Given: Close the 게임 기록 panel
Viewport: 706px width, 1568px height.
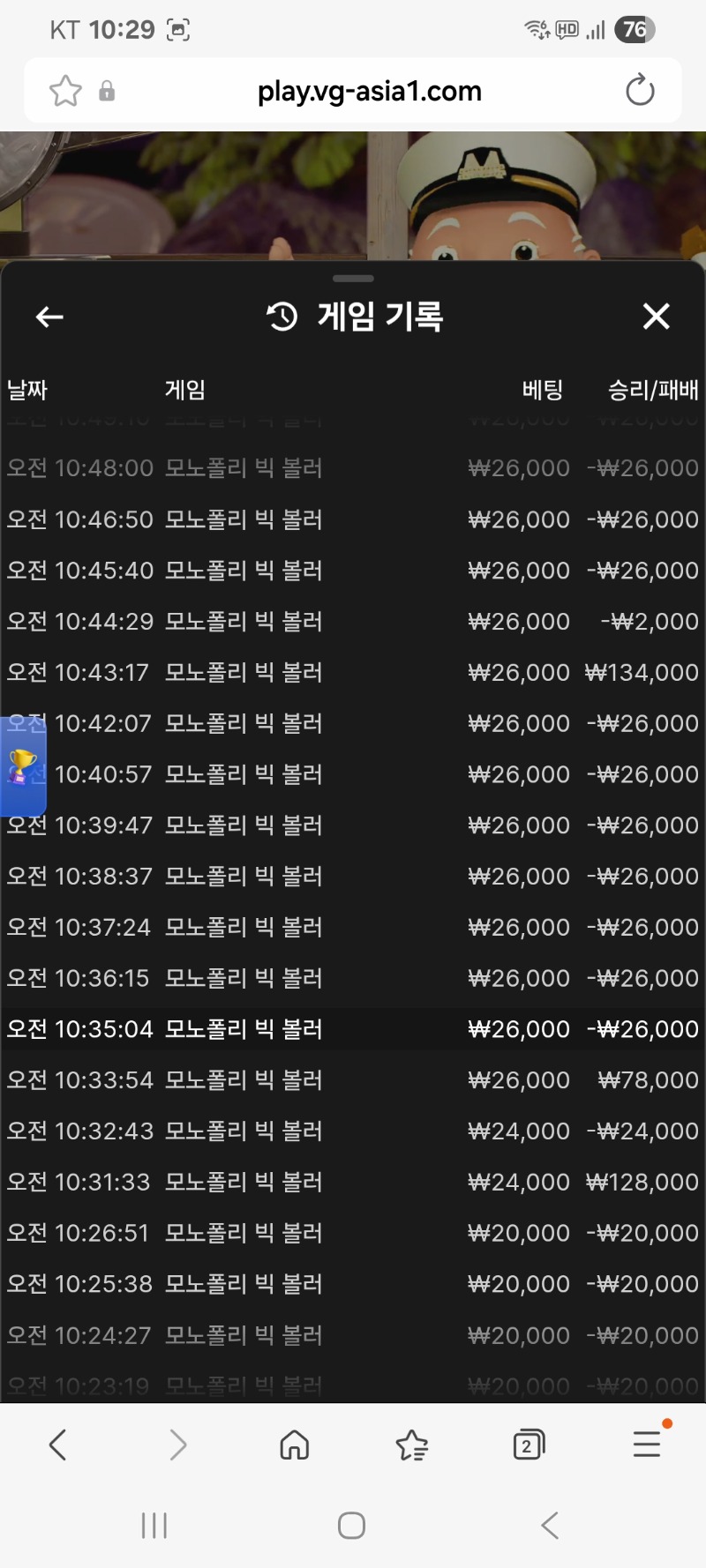Looking at the screenshot, I should (656, 316).
